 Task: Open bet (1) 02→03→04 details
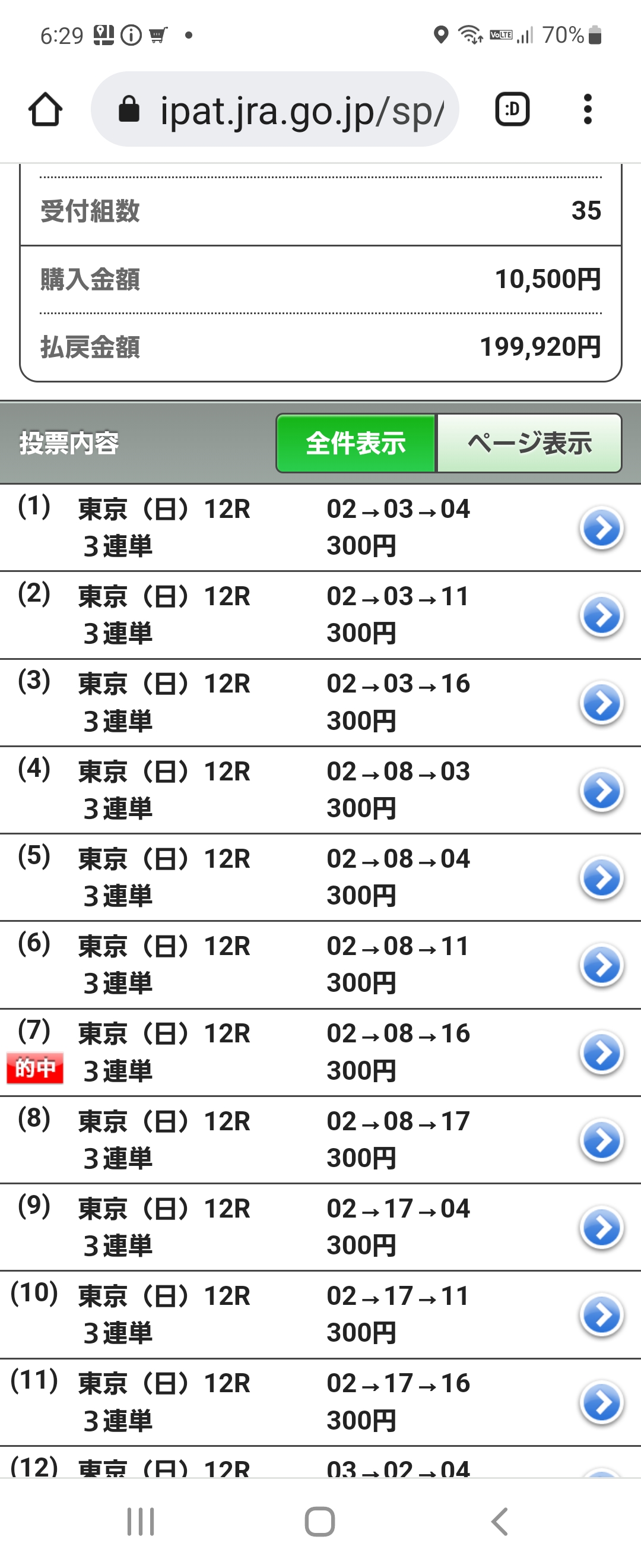pos(601,529)
